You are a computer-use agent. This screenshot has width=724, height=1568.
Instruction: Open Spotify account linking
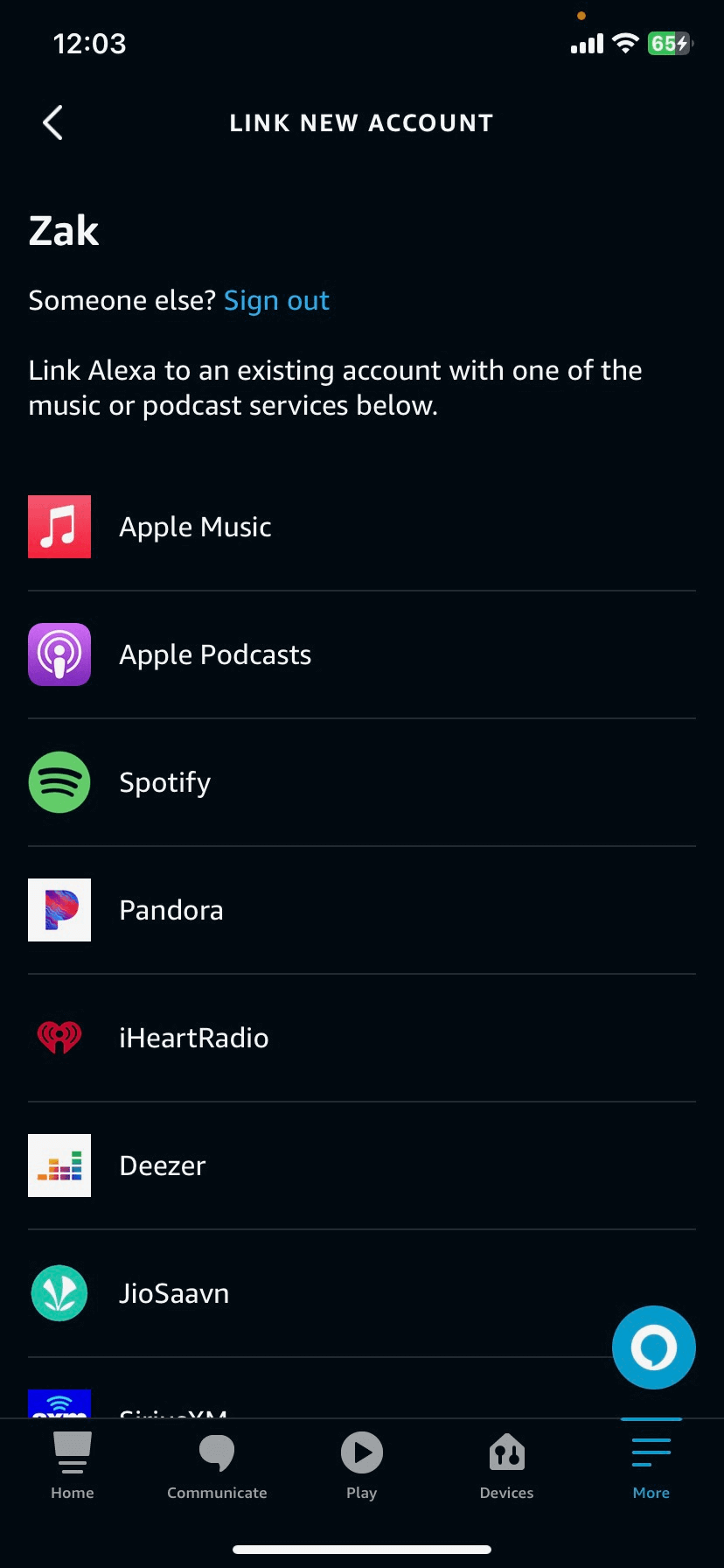[59, 782]
